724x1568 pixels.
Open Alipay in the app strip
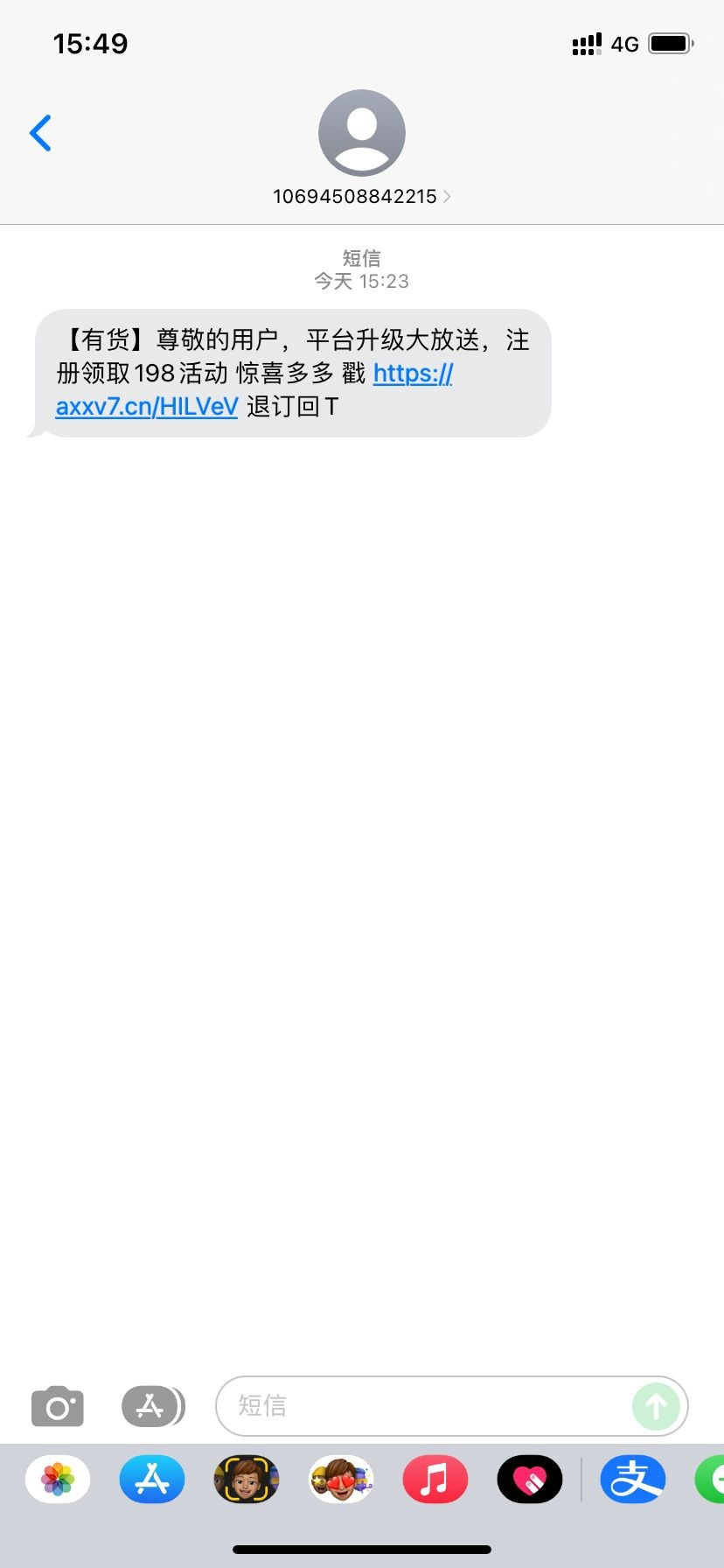pos(633,1480)
